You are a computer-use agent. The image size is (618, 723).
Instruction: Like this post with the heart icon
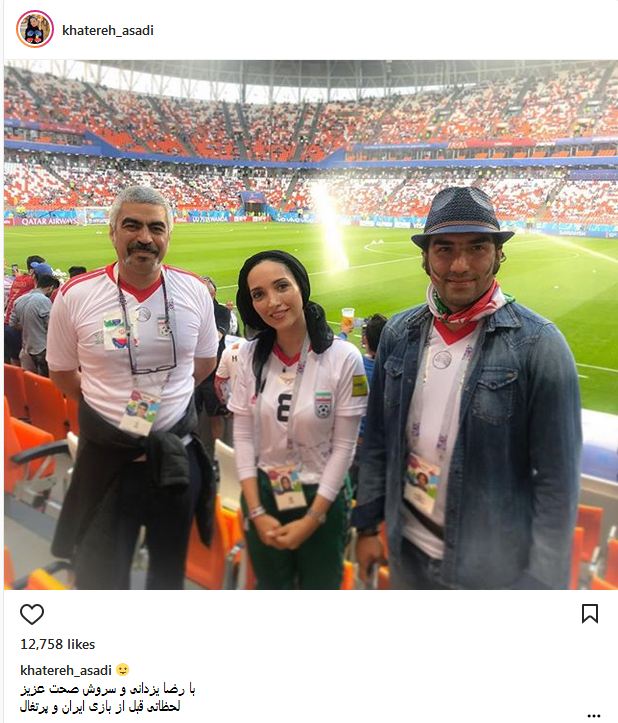[32, 614]
